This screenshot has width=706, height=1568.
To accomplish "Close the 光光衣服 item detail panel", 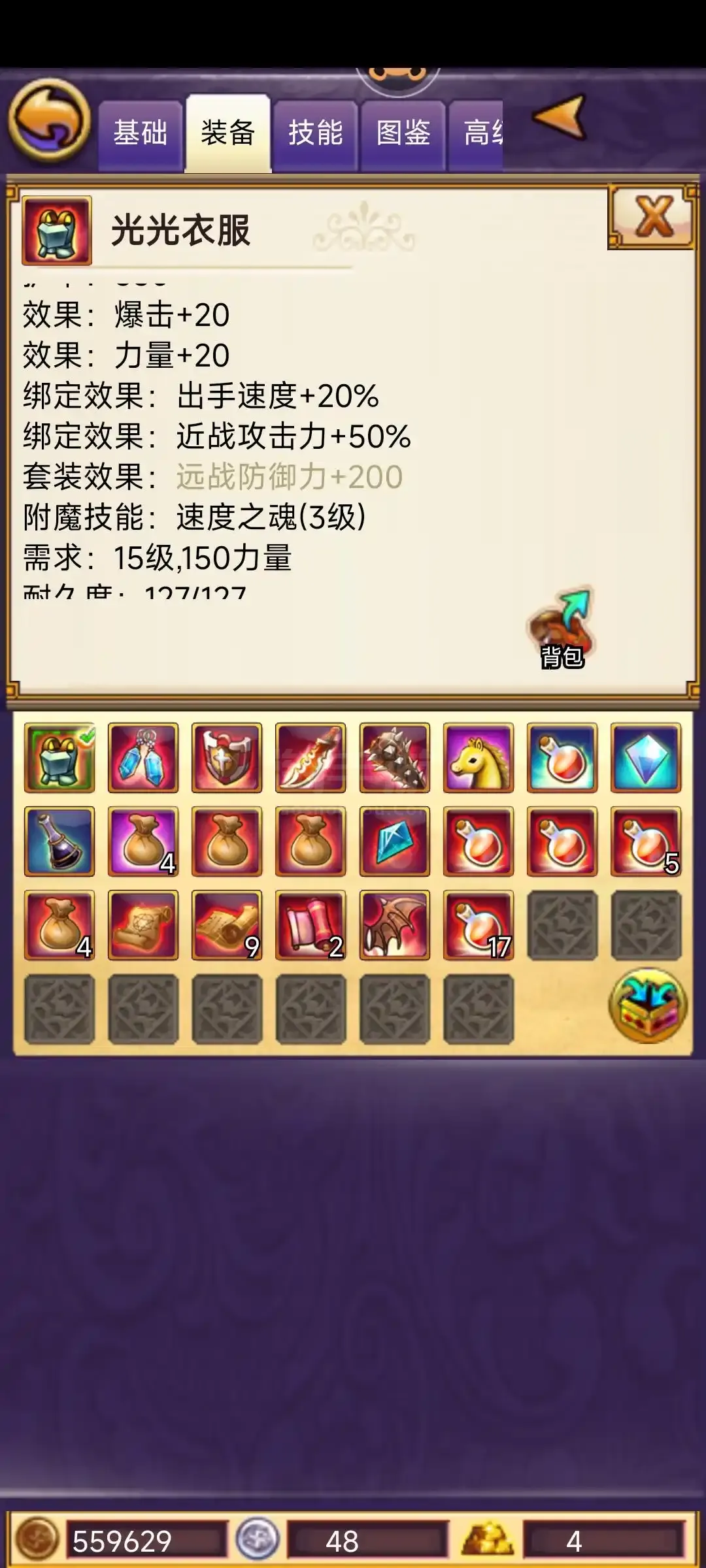I will point(652,216).
